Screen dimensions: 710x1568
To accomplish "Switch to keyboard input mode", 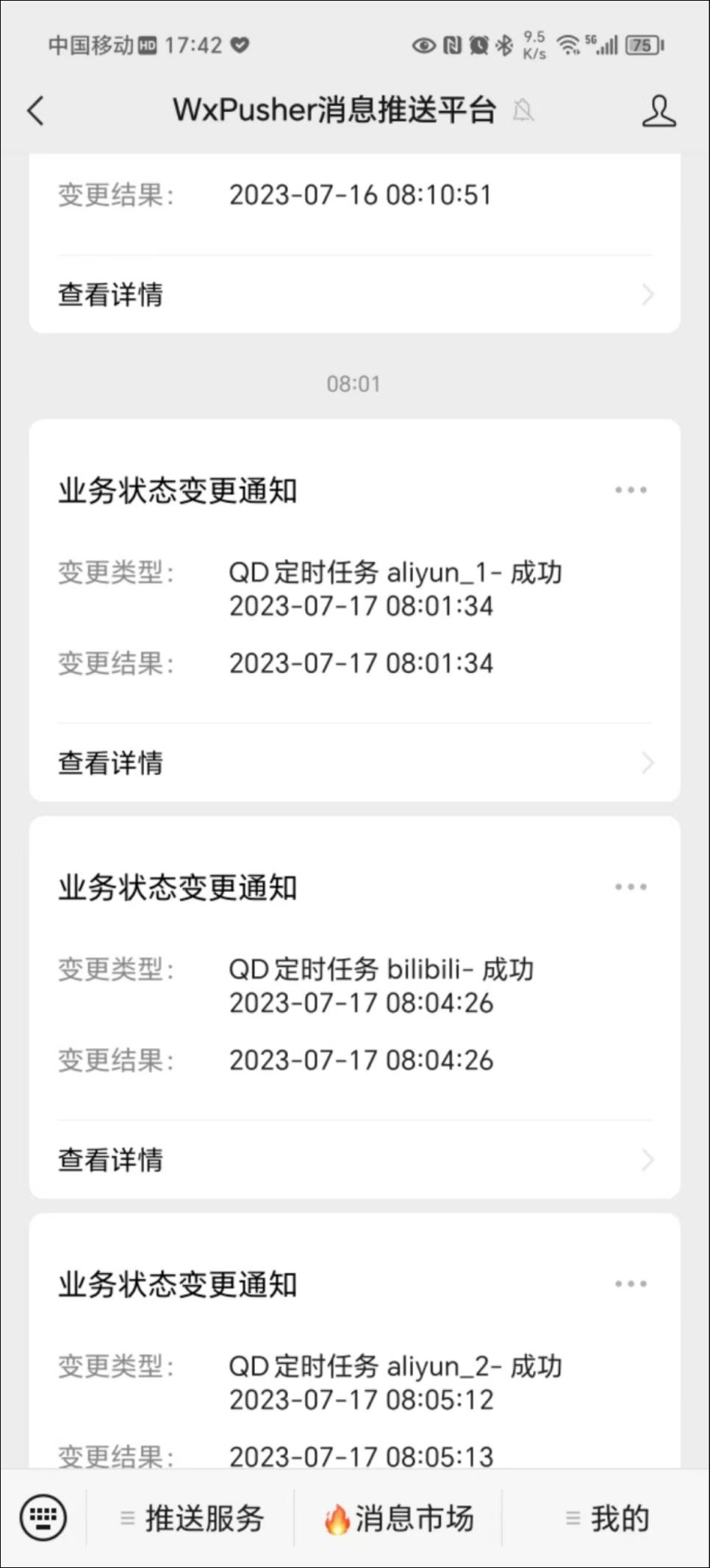I will 43,1517.
